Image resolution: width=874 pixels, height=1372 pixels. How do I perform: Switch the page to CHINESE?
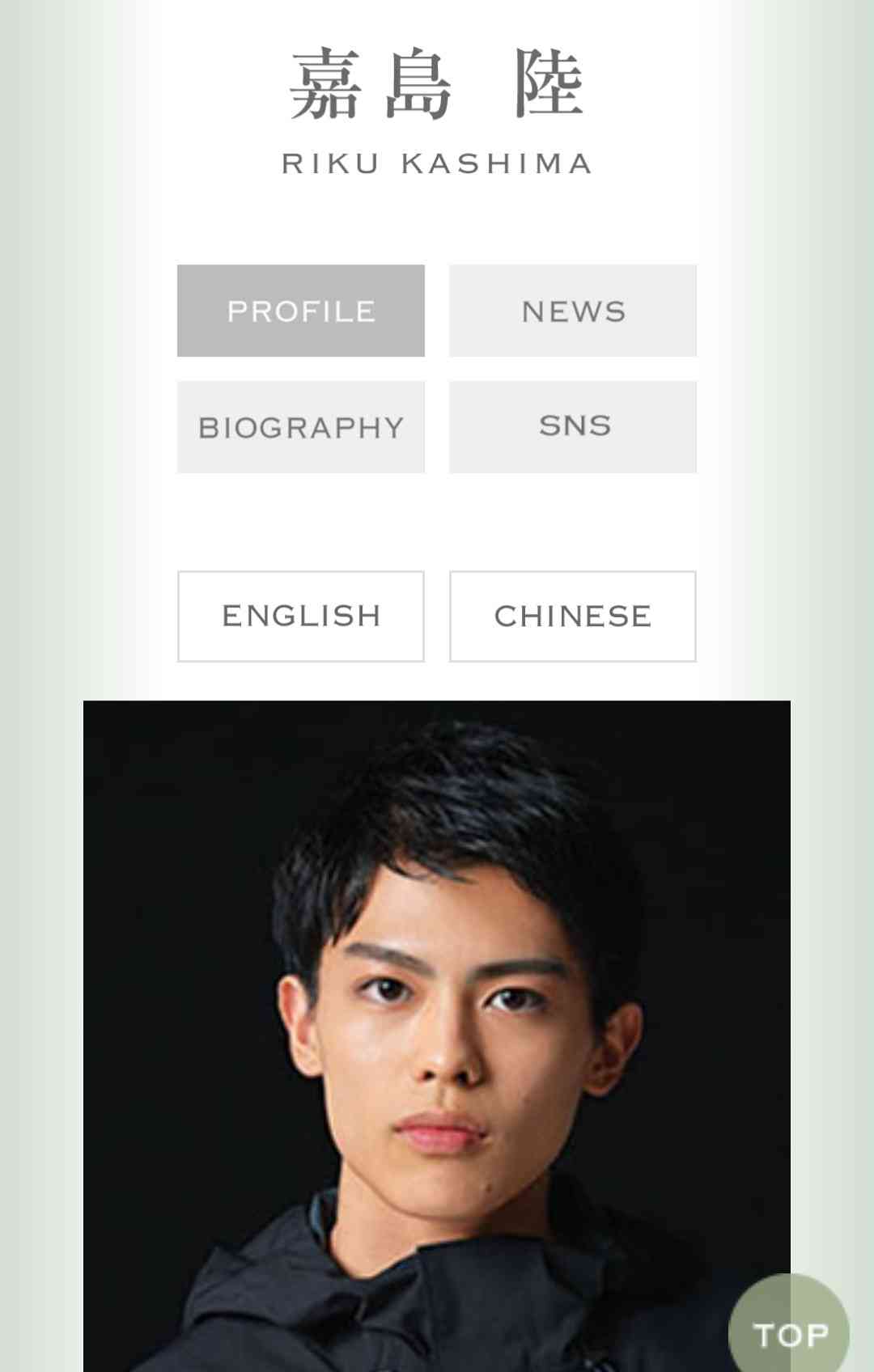pyautogui.click(x=573, y=616)
